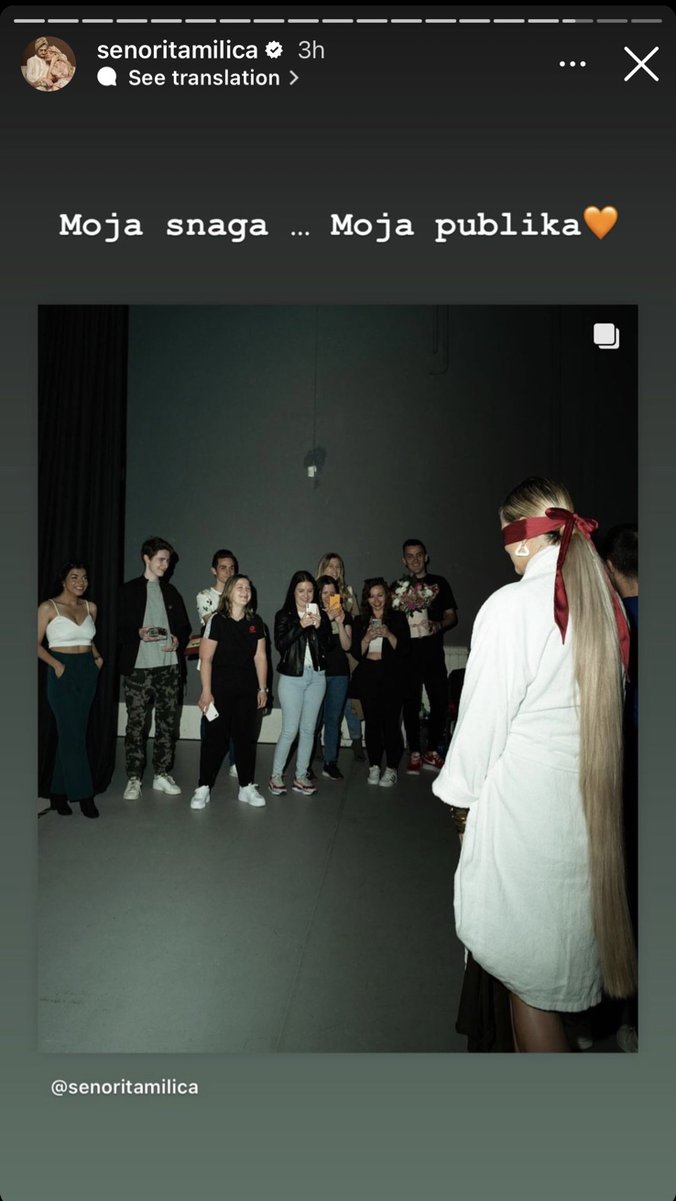Tap the senoritamilica username at the top

click(177, 50)
